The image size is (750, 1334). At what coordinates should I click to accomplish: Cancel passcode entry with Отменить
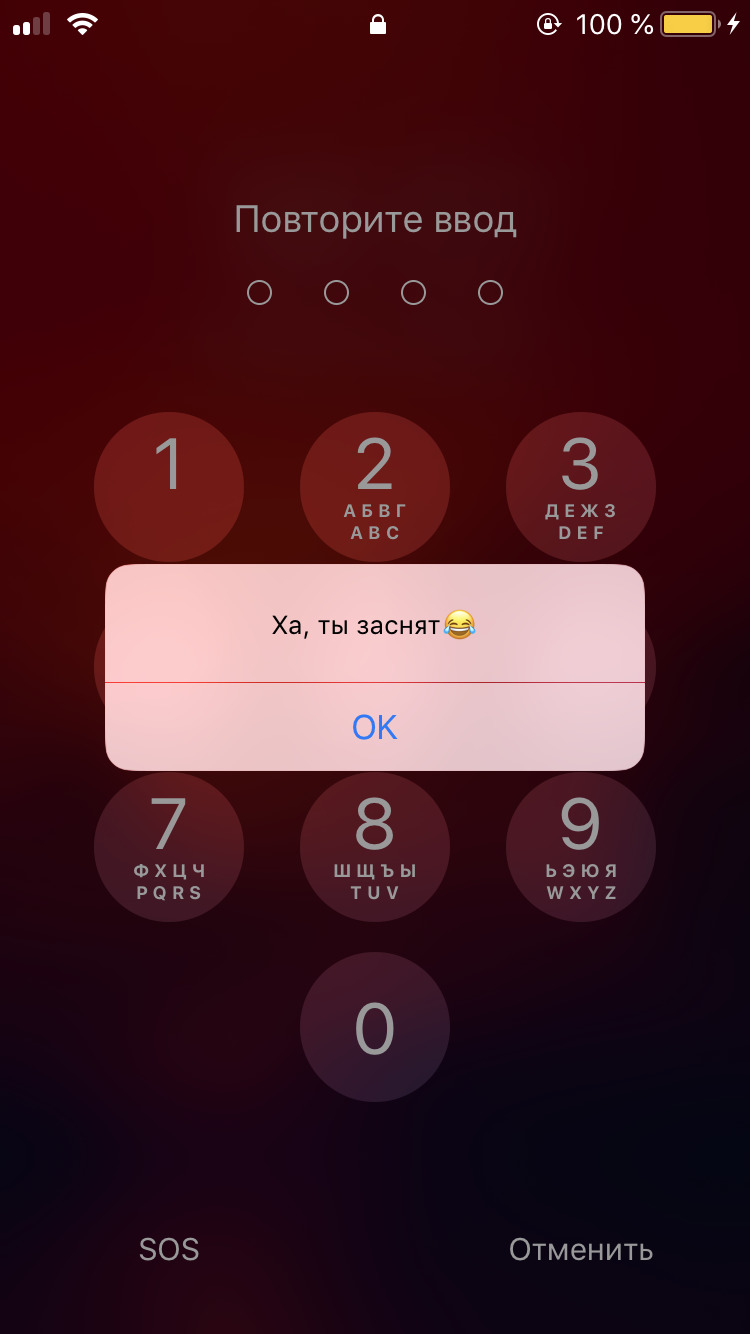pyautogui.click(x=581, y=1249)
